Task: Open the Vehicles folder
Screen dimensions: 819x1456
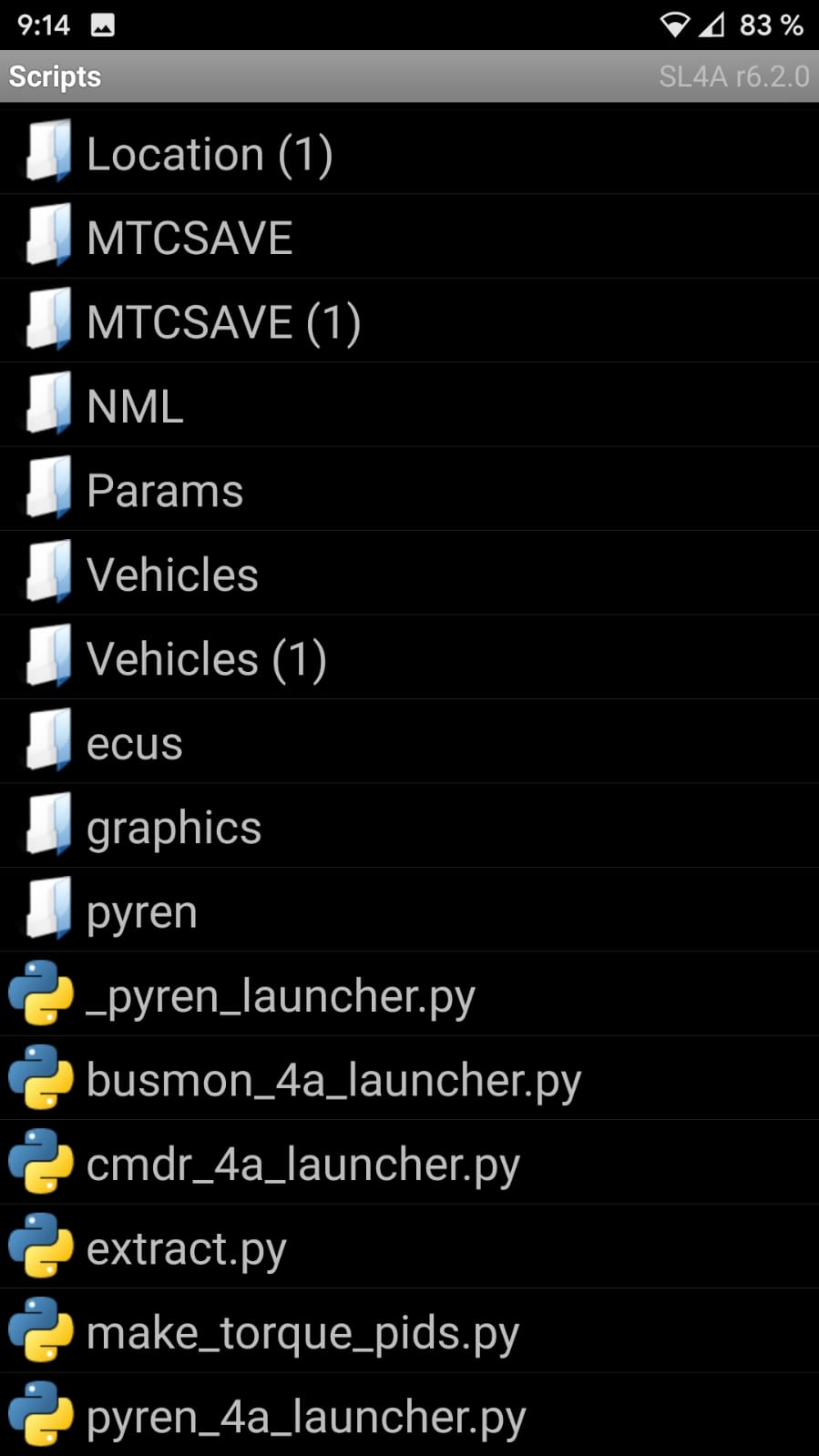Action: (x=409, y=574)
